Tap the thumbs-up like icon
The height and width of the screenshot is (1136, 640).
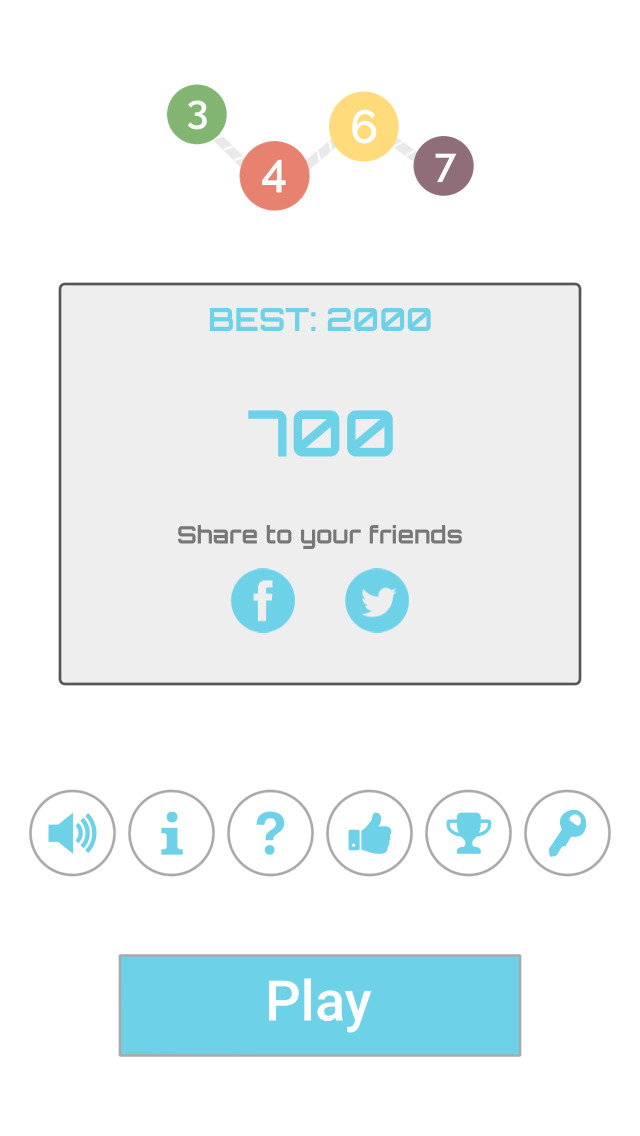[x=370, y=832]
